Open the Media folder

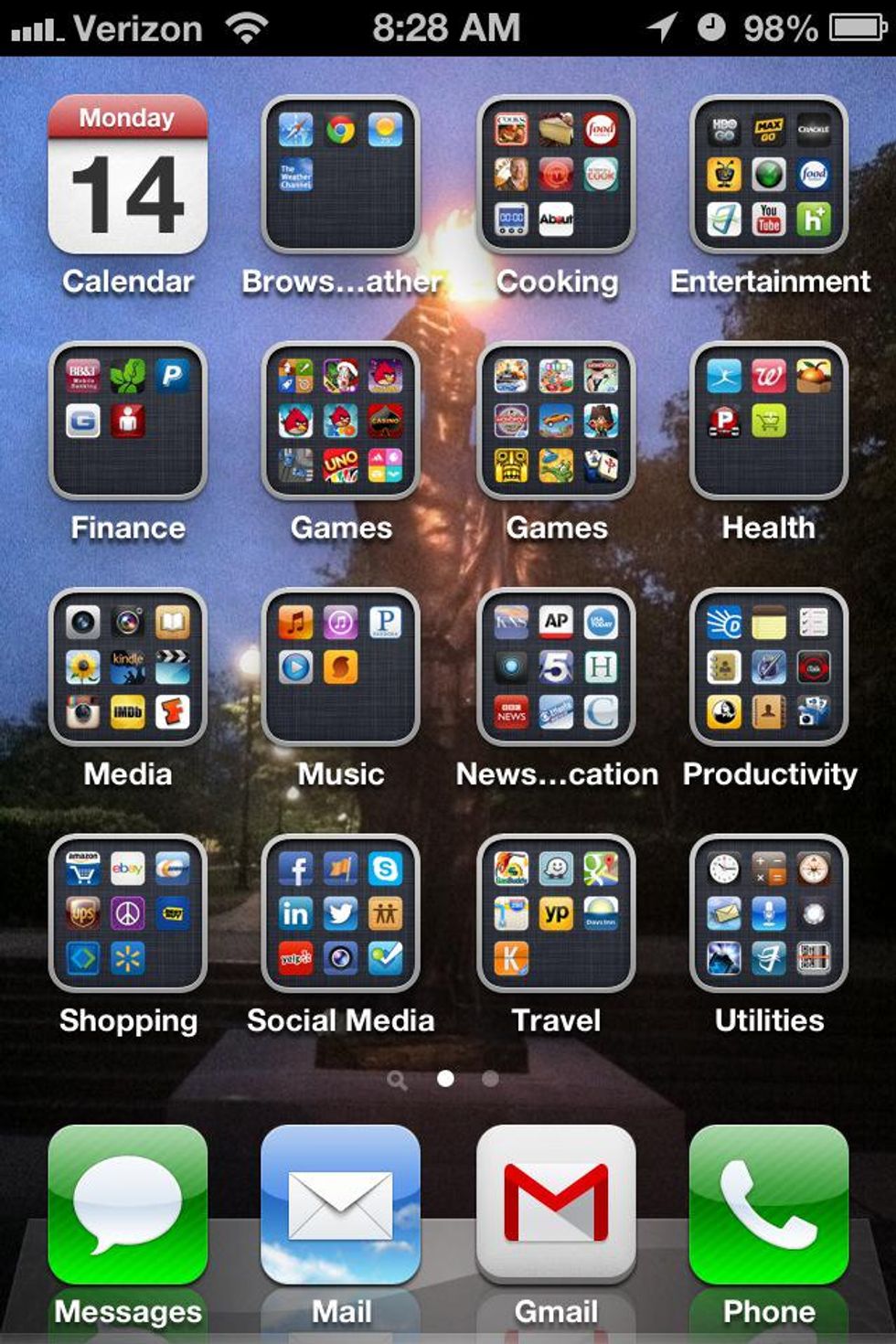click(x=127, y=667)
